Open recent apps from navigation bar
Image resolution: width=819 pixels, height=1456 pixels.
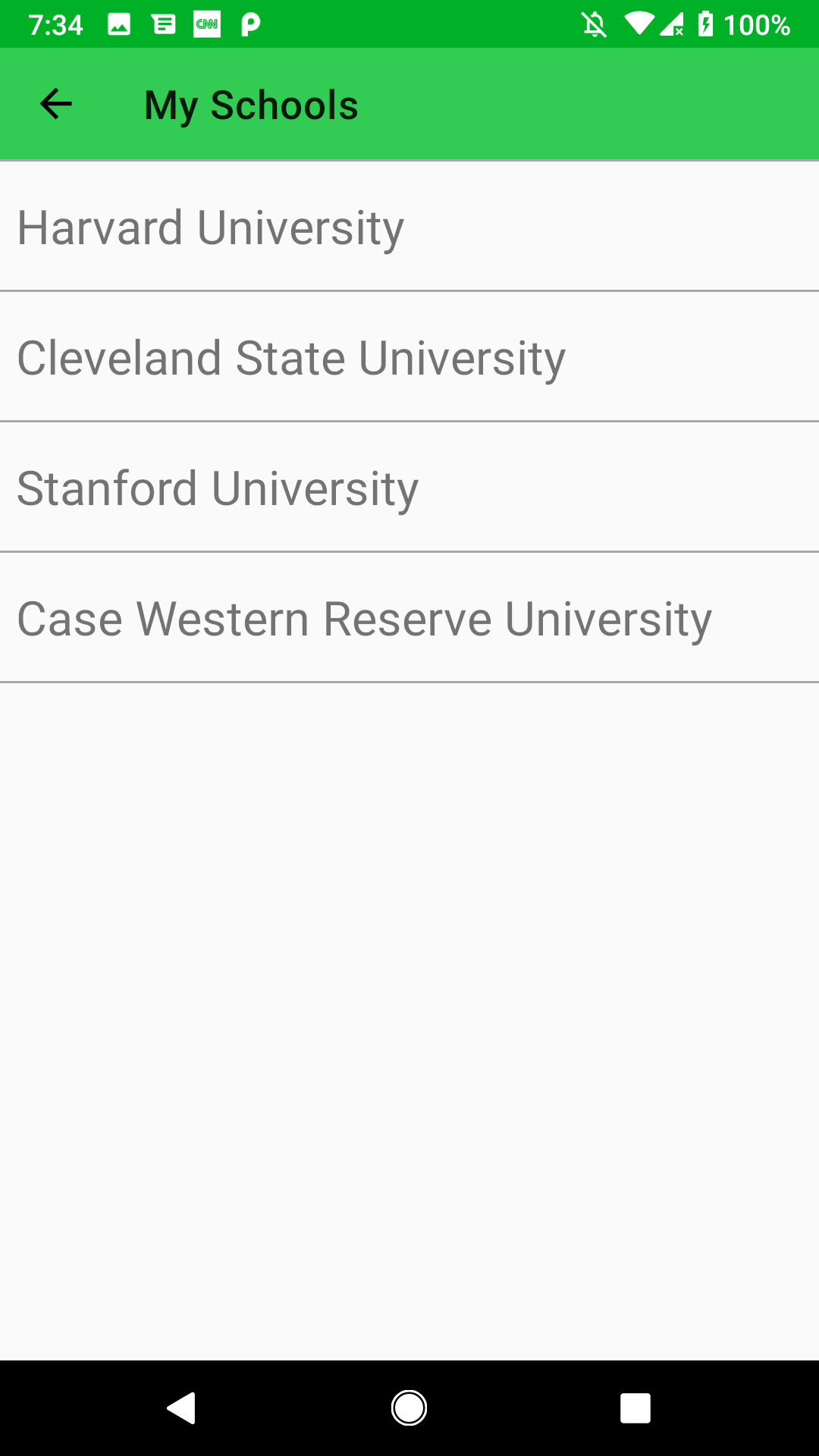click(635, 1408)
